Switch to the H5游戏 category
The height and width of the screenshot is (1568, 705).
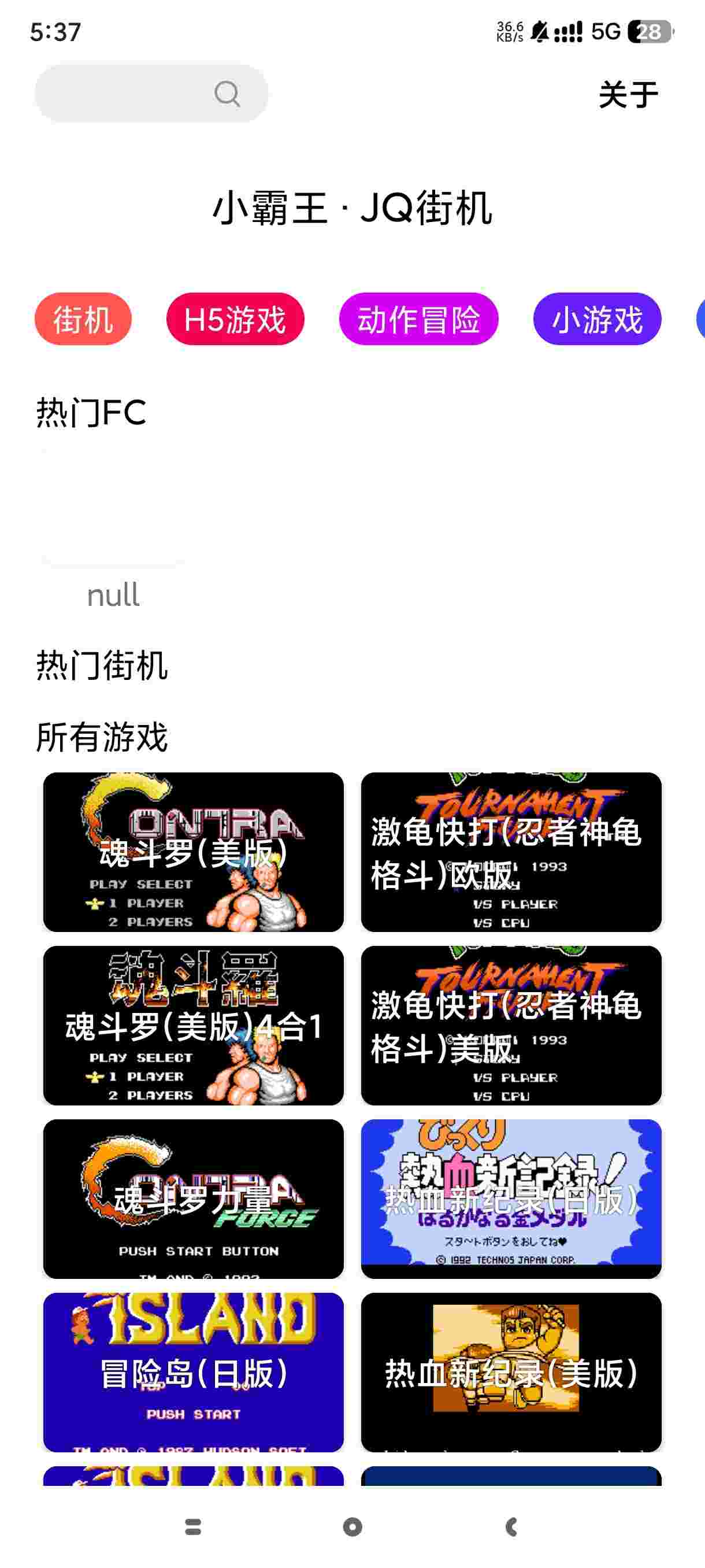point(234,319)
